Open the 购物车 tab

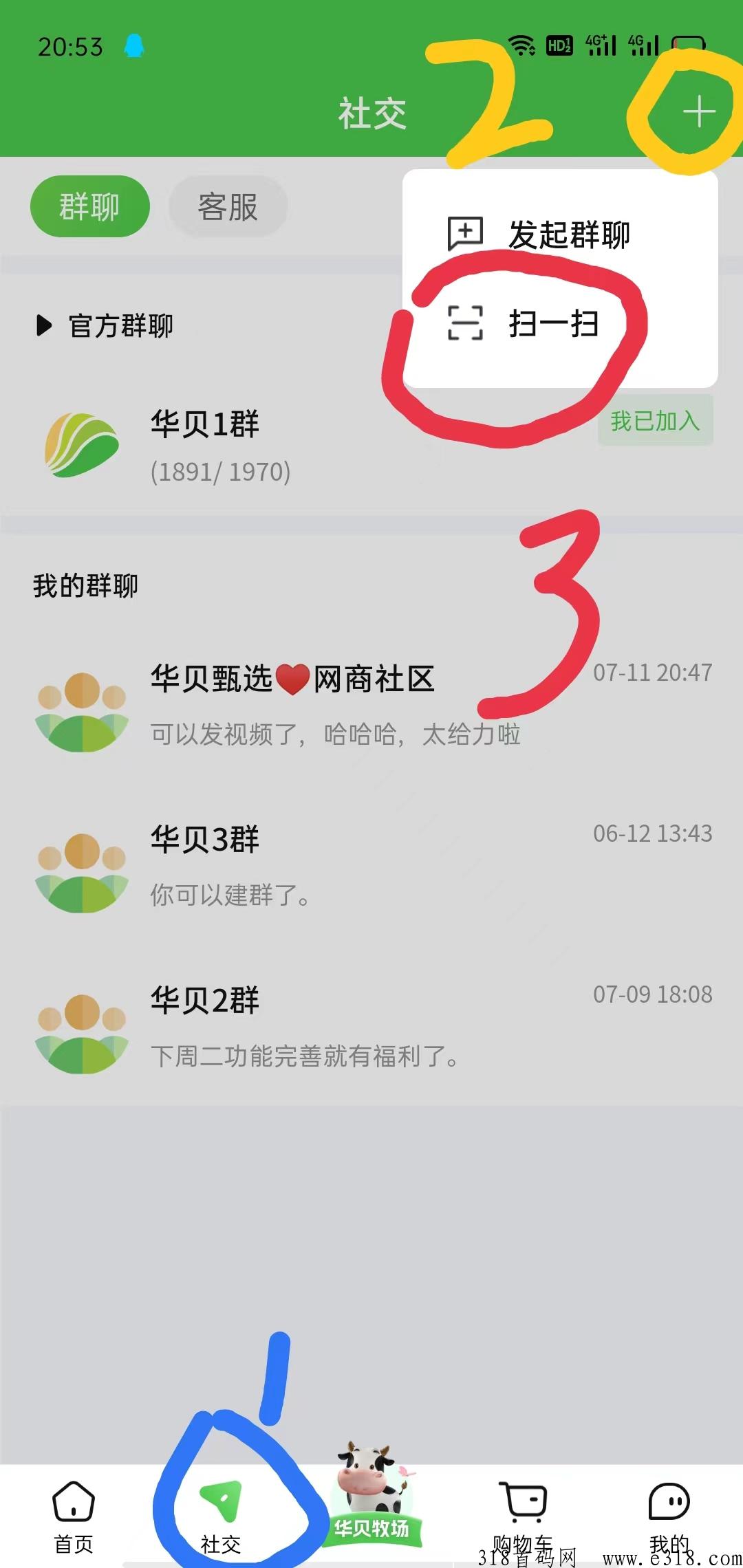[x=523, y=1516]
